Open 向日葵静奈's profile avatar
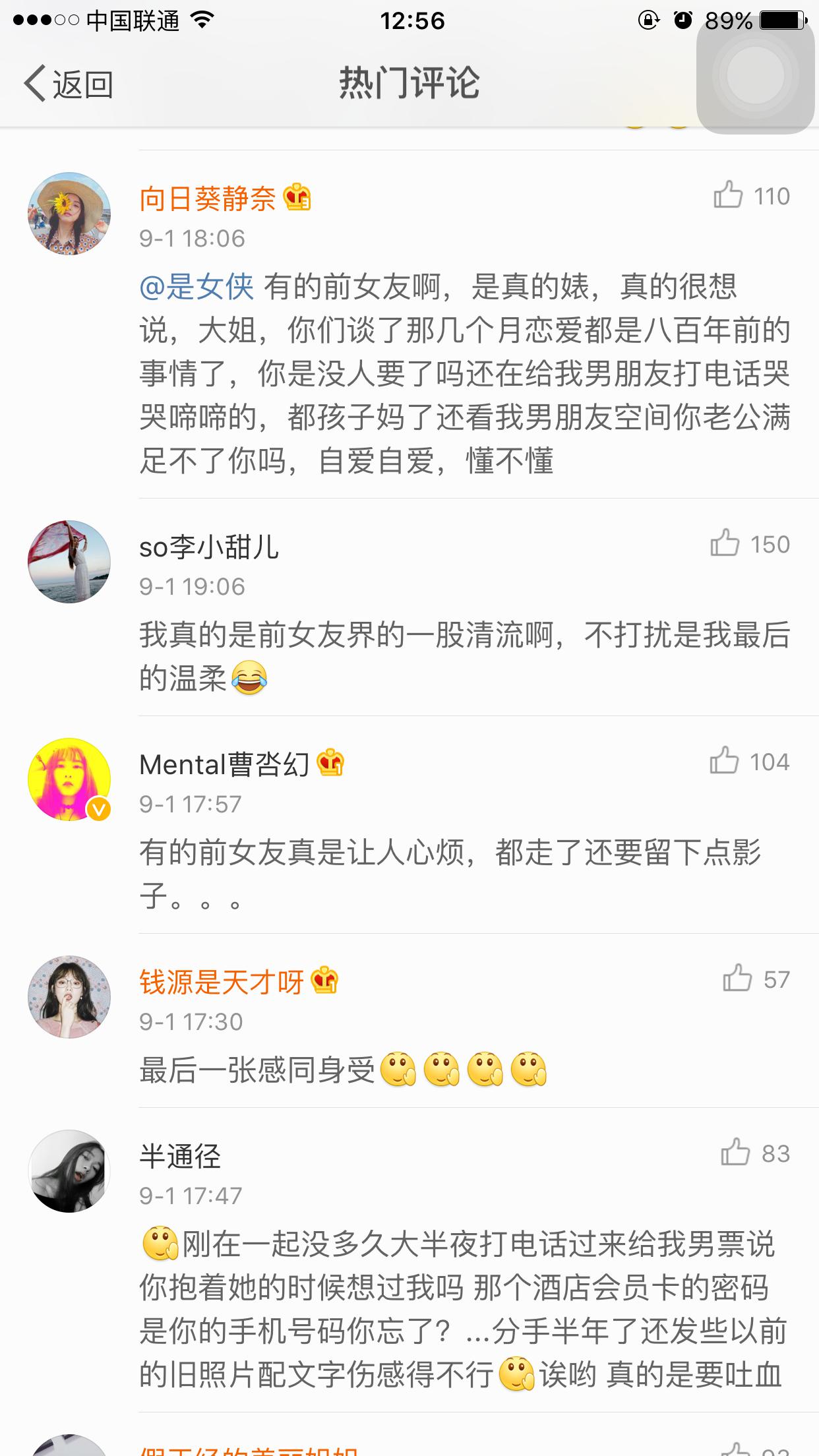 69,214
